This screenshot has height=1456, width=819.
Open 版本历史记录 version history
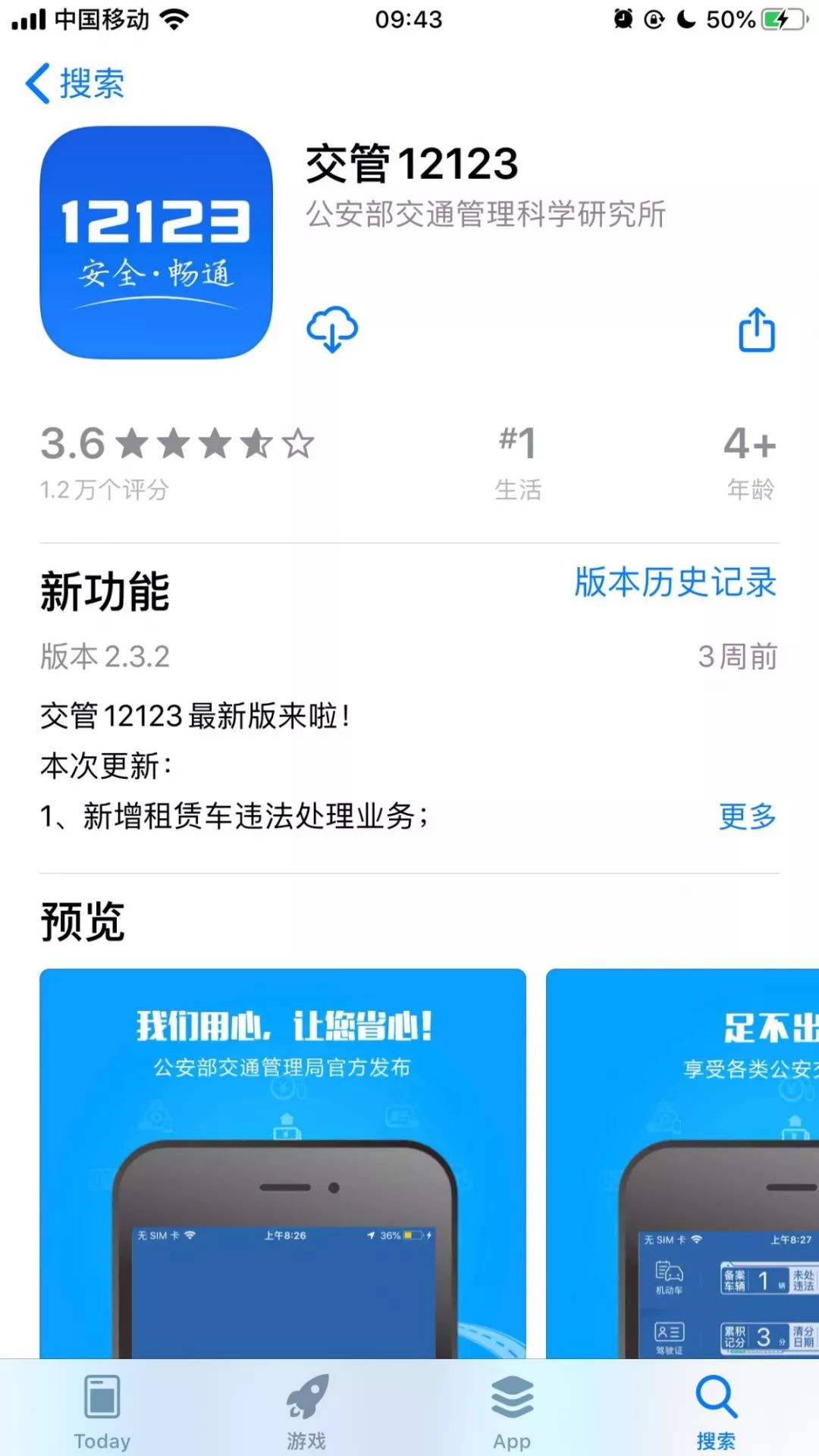point(675,584)
